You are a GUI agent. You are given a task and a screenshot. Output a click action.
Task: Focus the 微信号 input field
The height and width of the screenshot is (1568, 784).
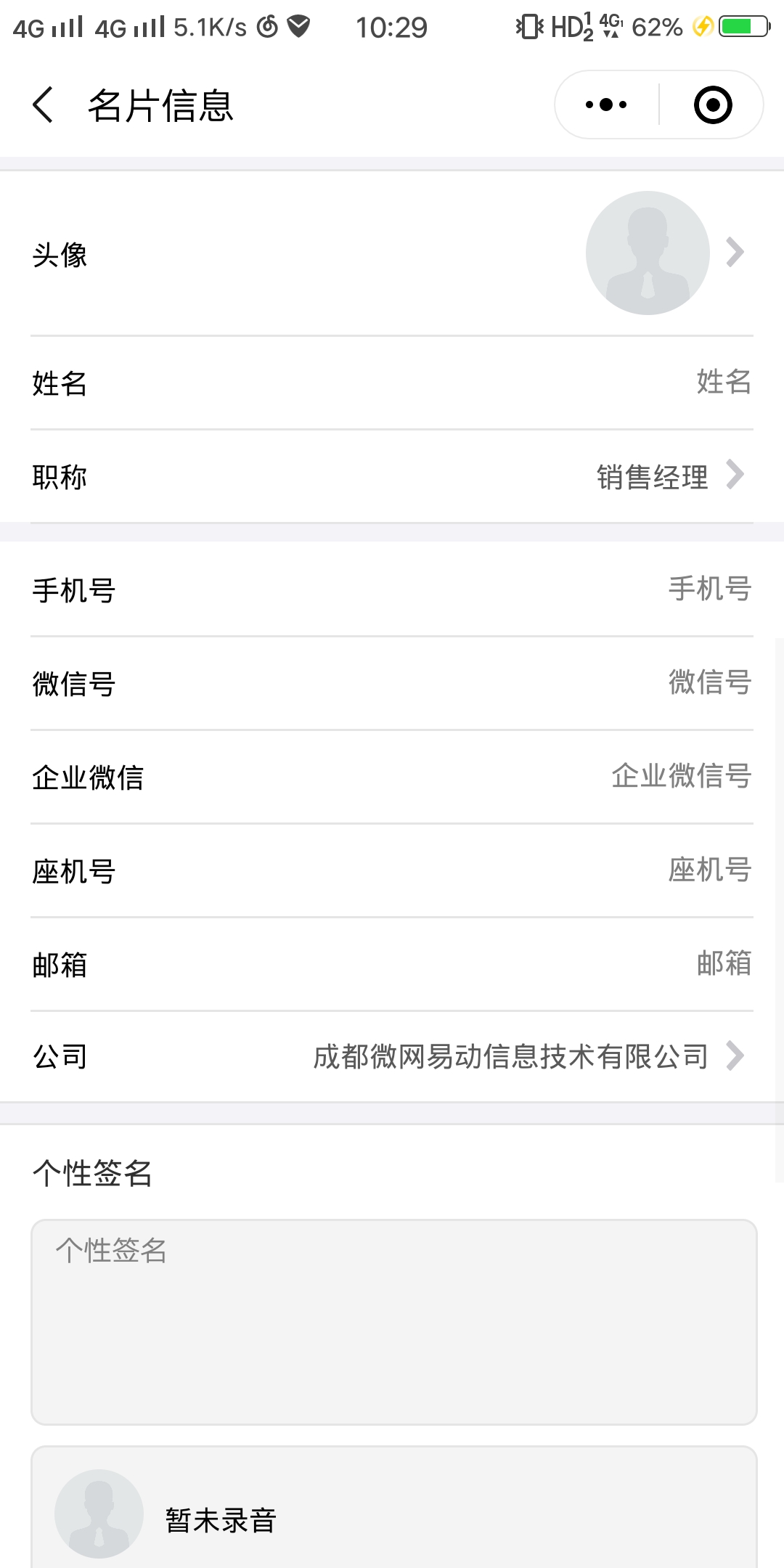pos(709,683)
